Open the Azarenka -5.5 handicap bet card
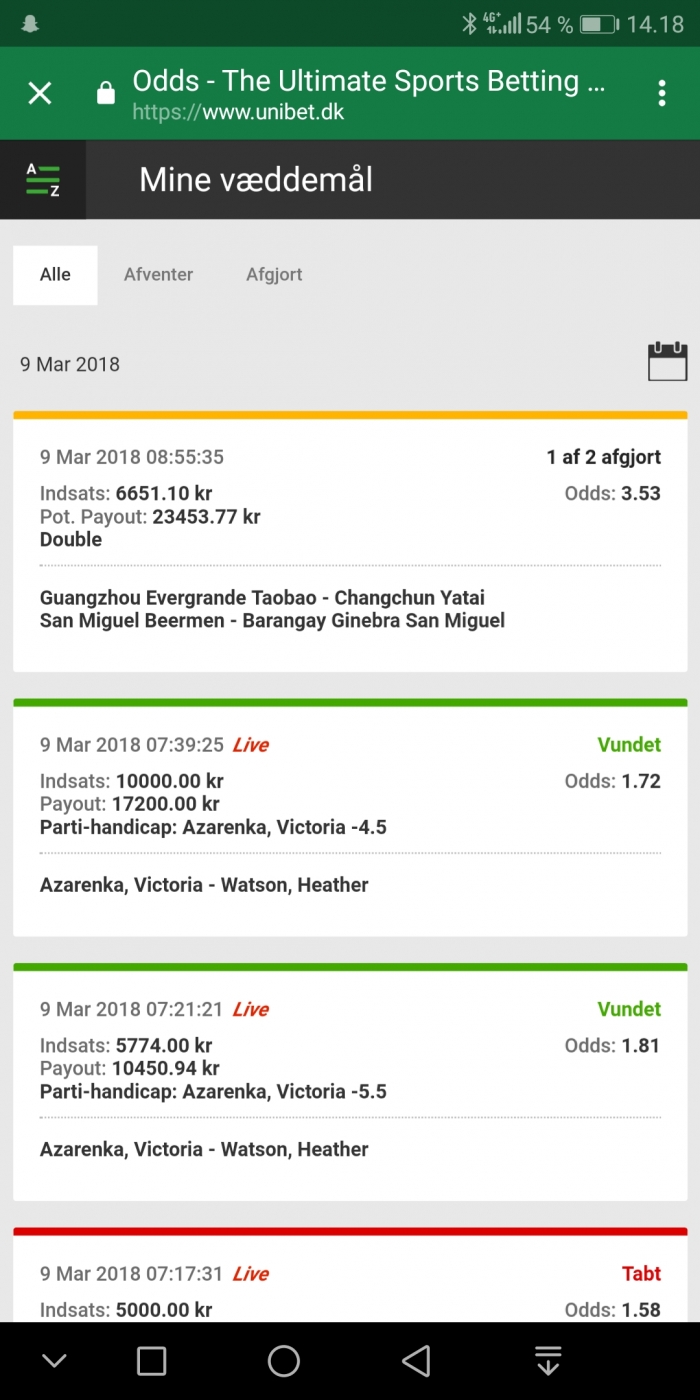Viewport: 700px width, 1400px height. coord(350,1082)
